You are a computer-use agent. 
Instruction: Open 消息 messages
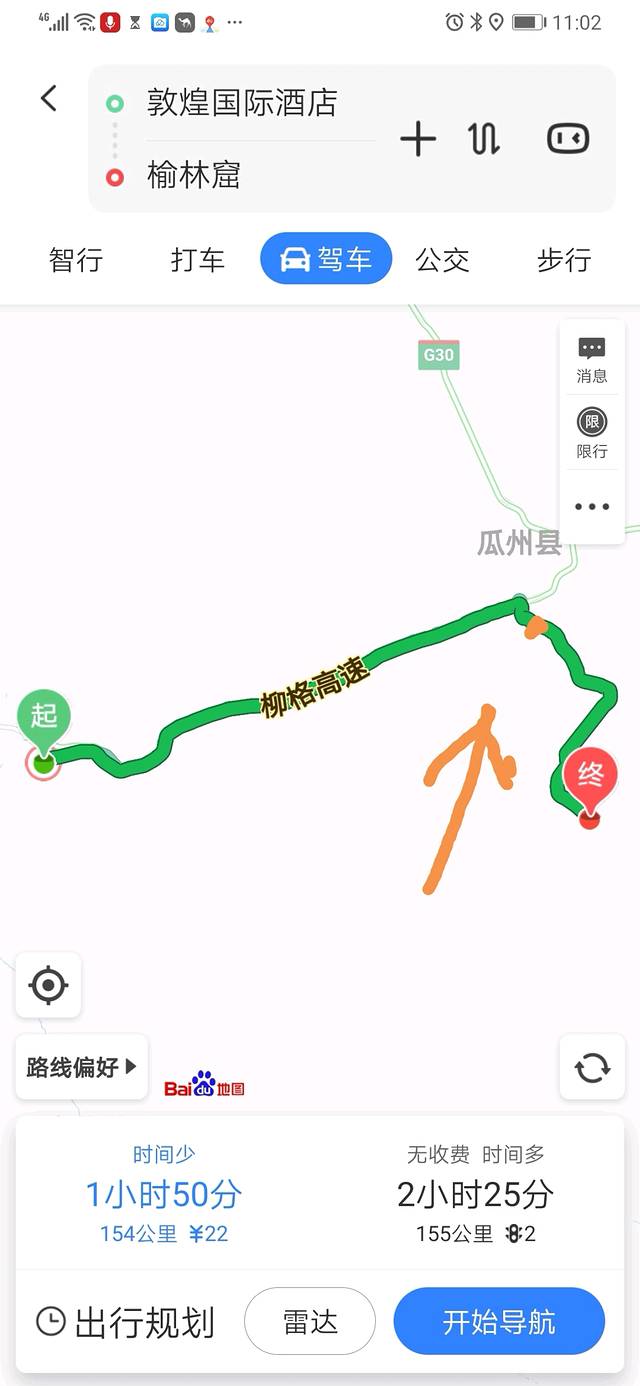[592, 360]
